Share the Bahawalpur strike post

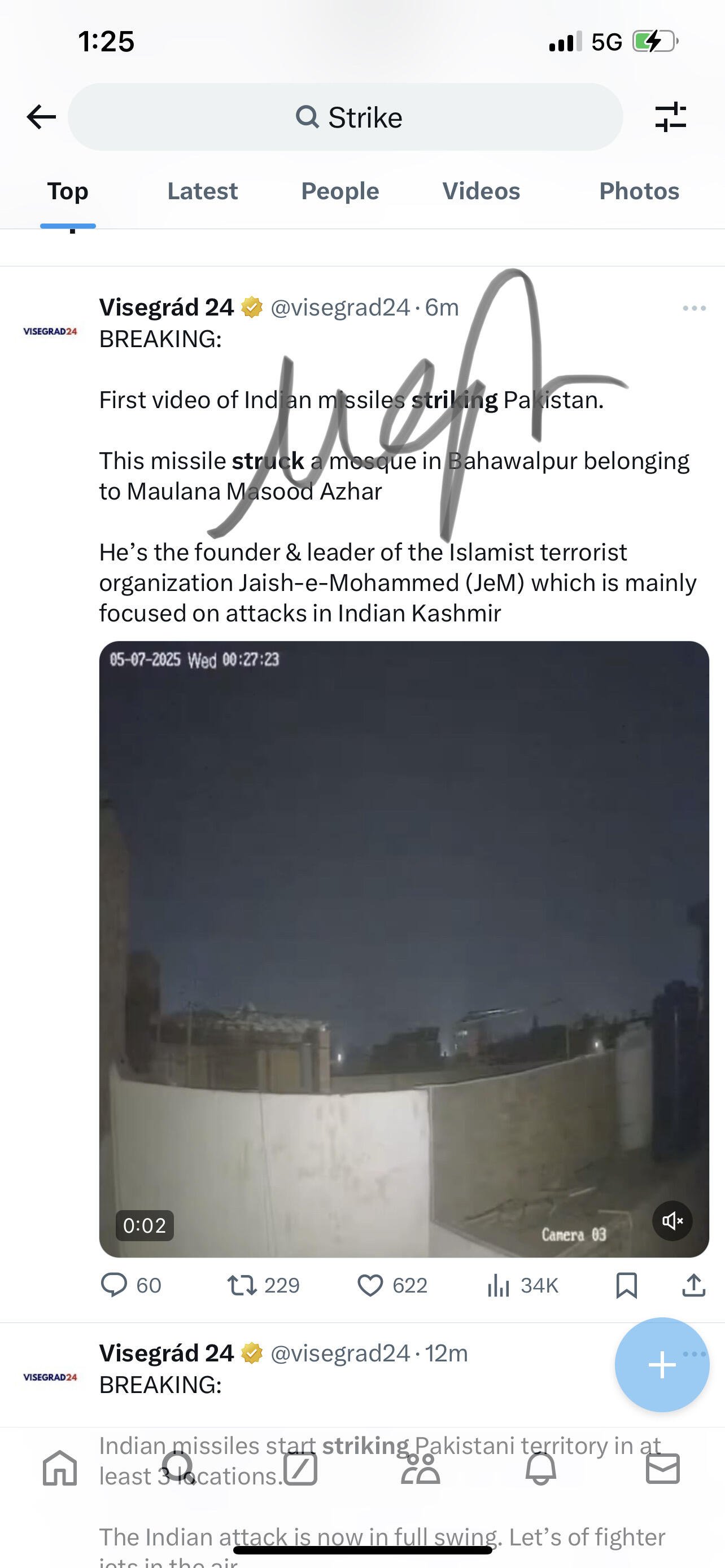click(x=693, y=1285)
